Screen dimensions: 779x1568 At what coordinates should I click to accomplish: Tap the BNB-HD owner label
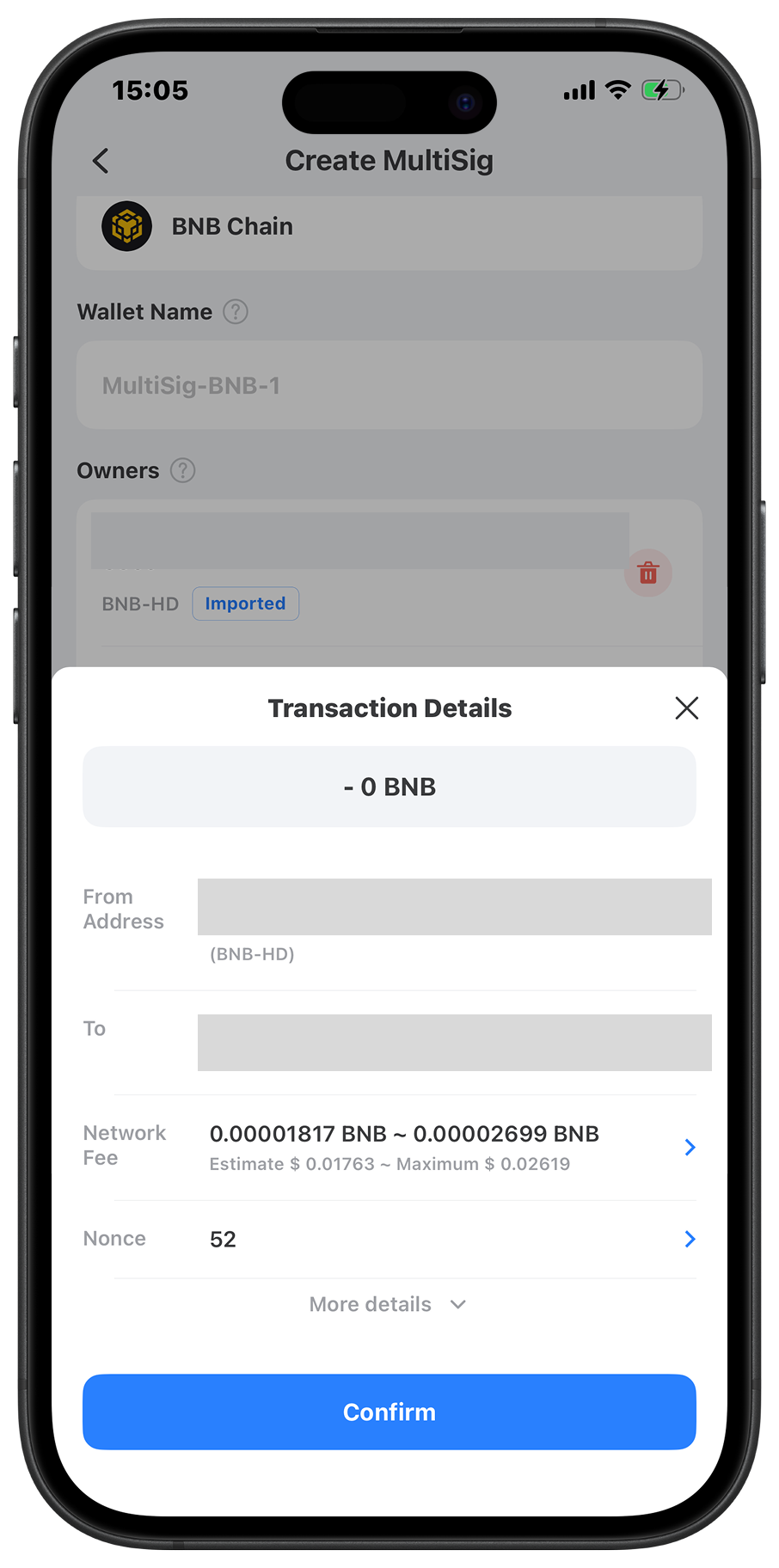[x=139, y=603]
